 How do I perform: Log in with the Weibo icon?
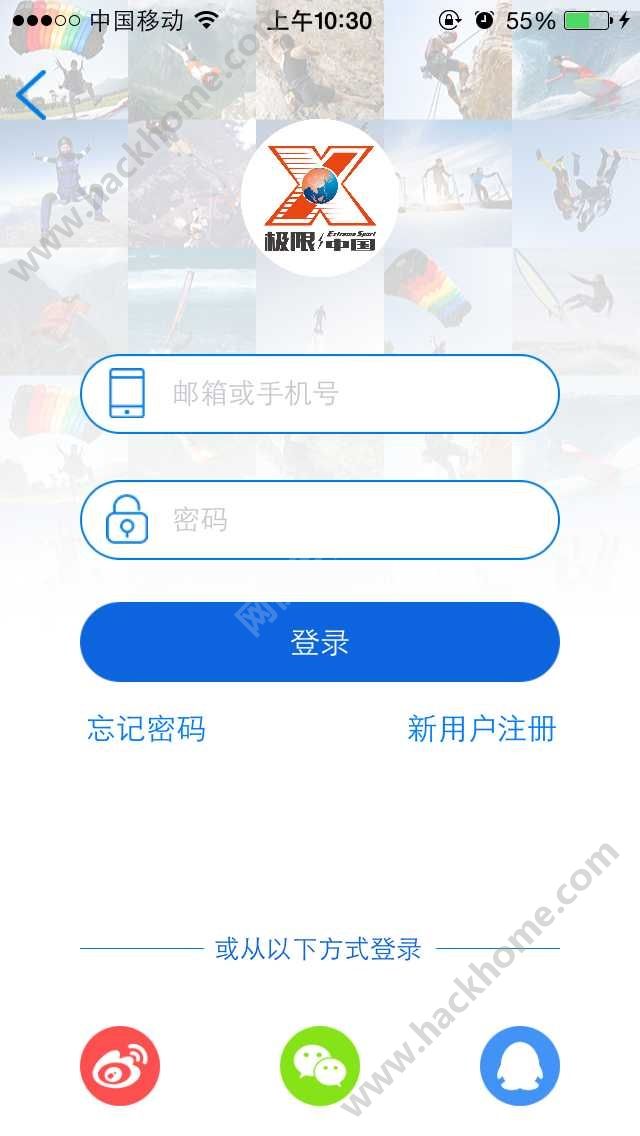120,1066
